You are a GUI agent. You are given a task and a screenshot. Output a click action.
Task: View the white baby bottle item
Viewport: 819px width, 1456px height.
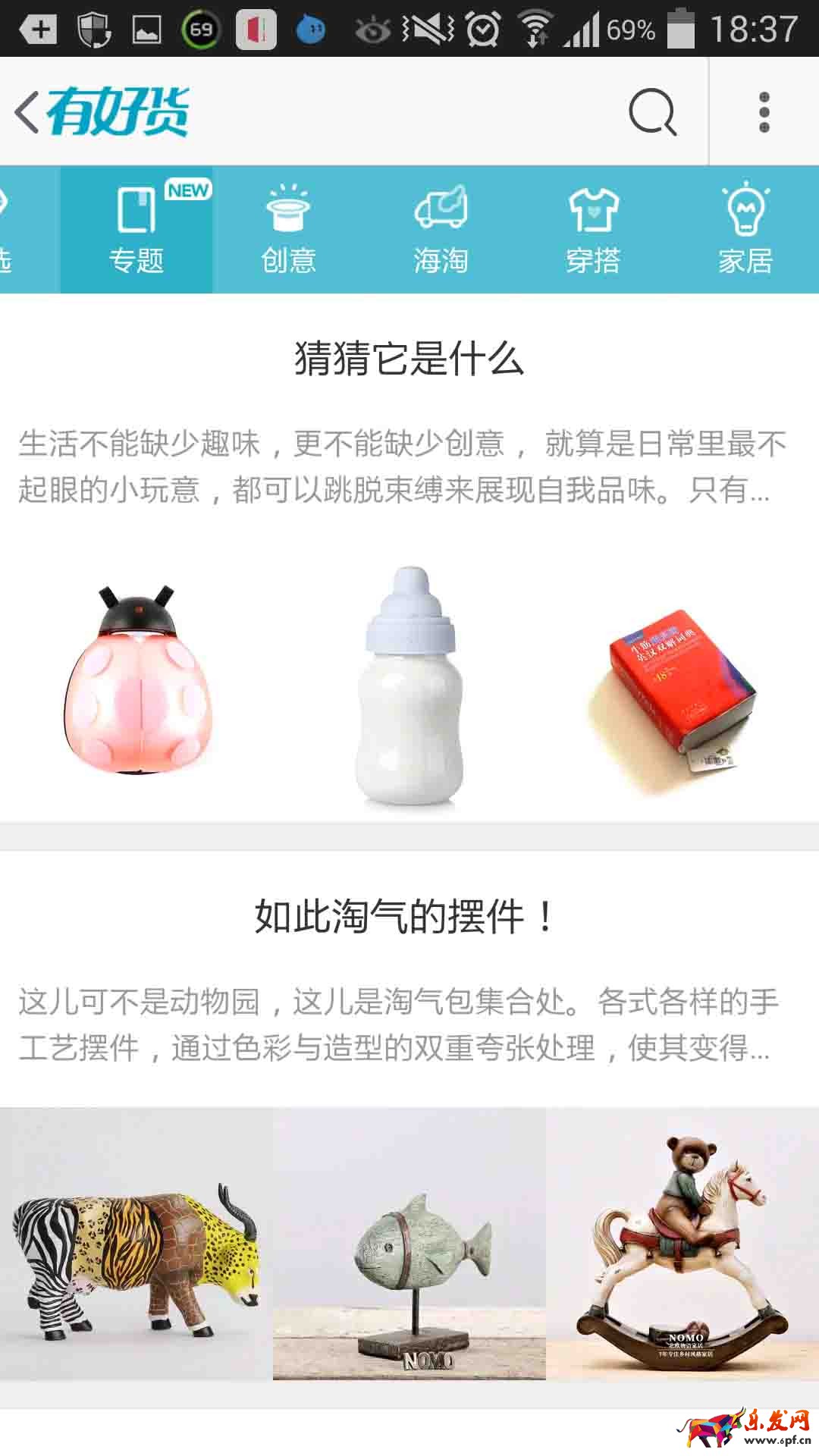[409, 686]
